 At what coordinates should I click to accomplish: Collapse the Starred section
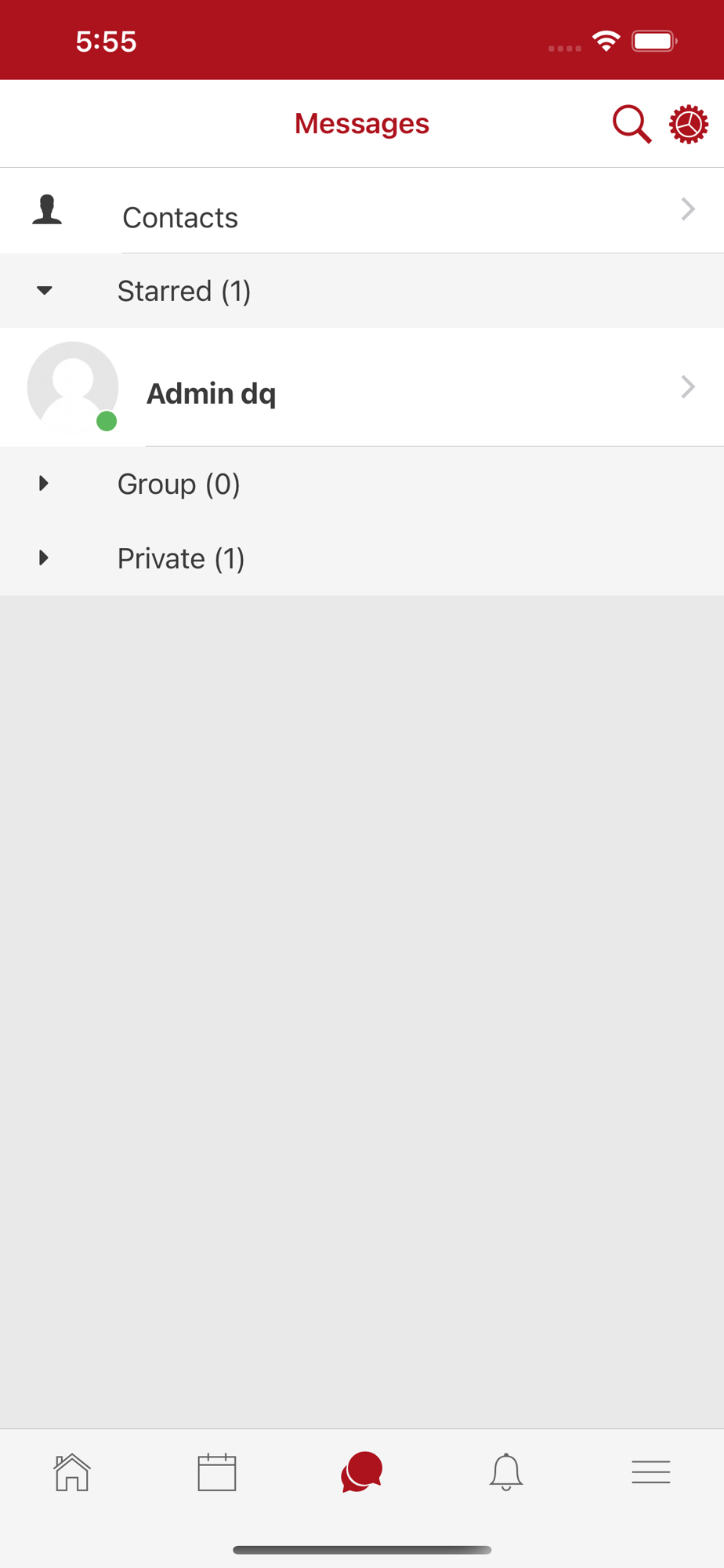tap(362, 291)
